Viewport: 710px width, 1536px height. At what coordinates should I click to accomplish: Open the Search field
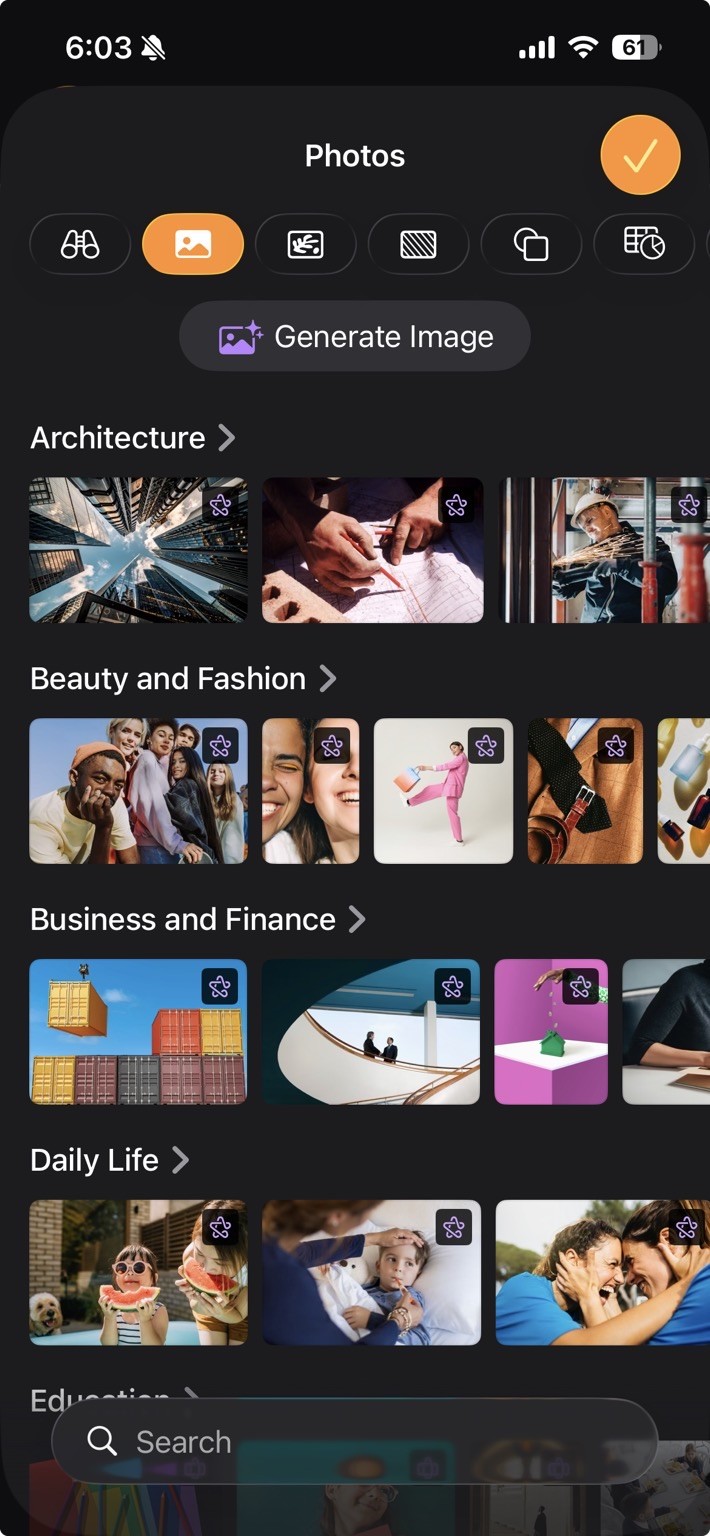tap(355, 1441)
